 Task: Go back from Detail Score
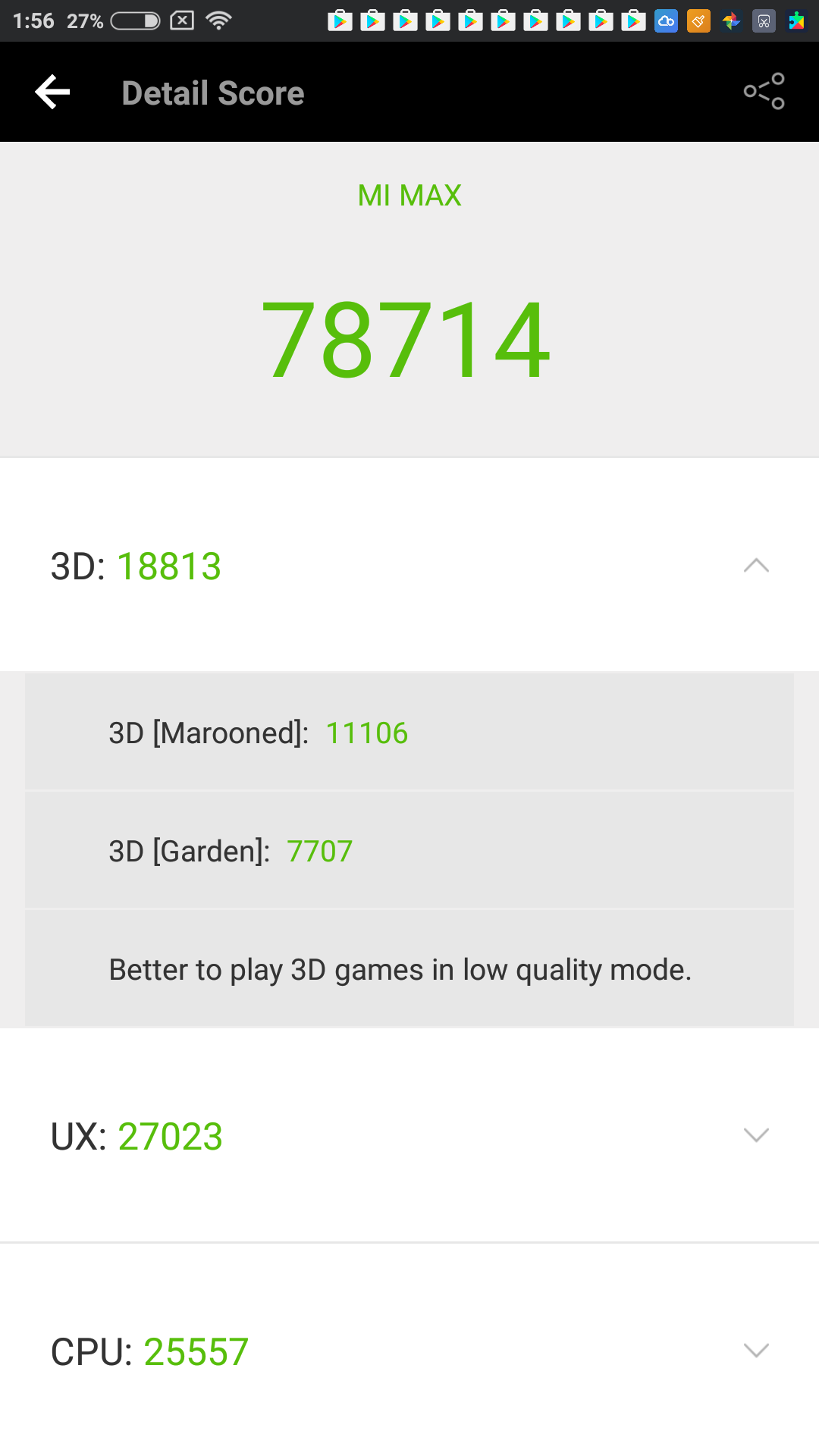point(52,93)
